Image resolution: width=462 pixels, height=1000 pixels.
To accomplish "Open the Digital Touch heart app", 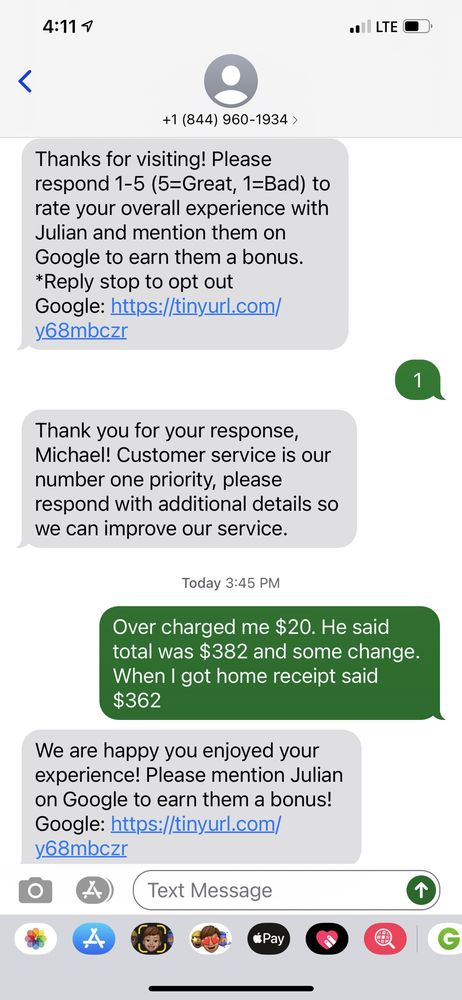I will [x=327, y=939].
